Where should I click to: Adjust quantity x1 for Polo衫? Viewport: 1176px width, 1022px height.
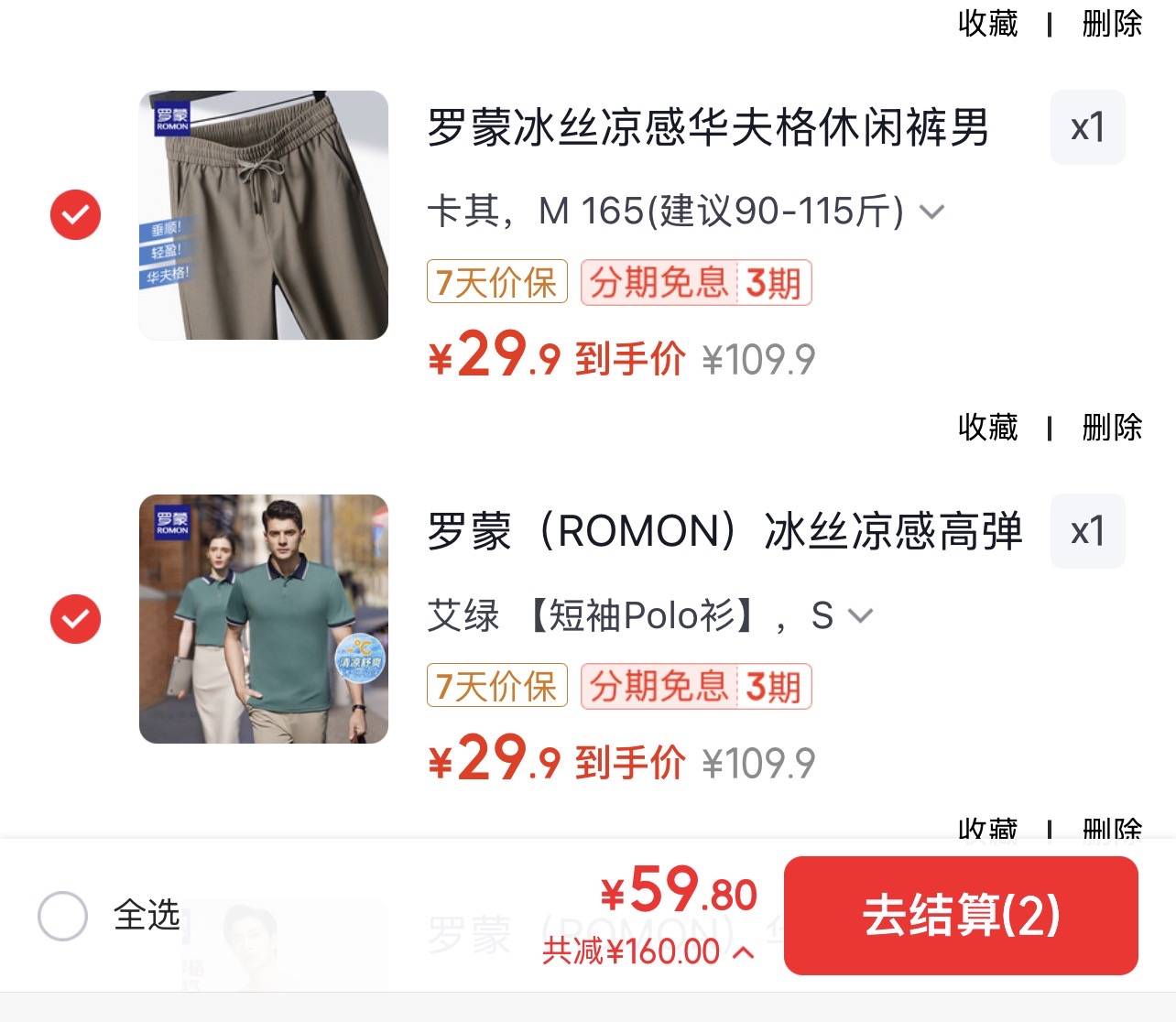pos(1087,531)
